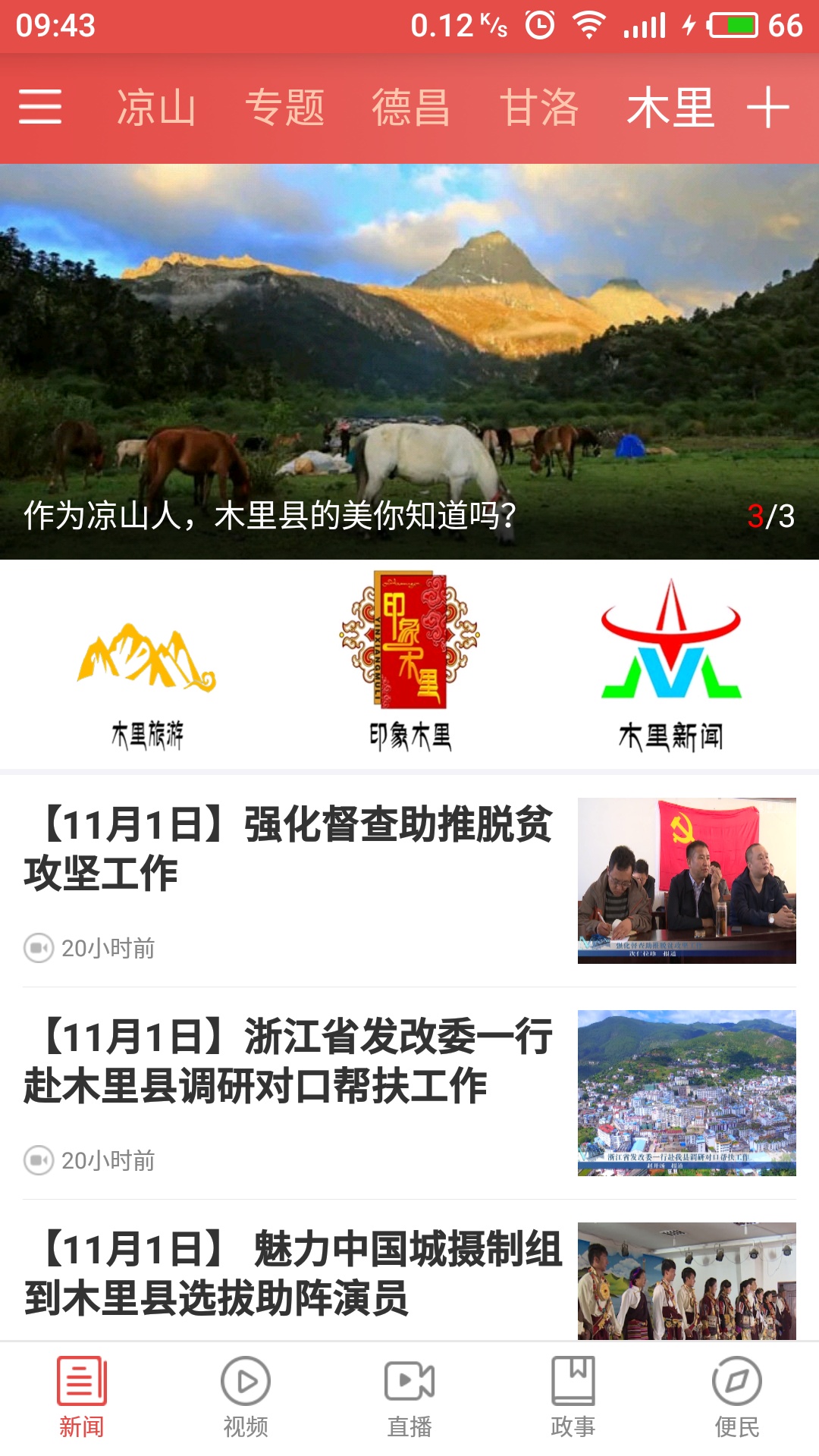Read the news about 浙江省发改委一行赴木里县调研
The width and height of the screenshot is (819, 1456).
409,1093
